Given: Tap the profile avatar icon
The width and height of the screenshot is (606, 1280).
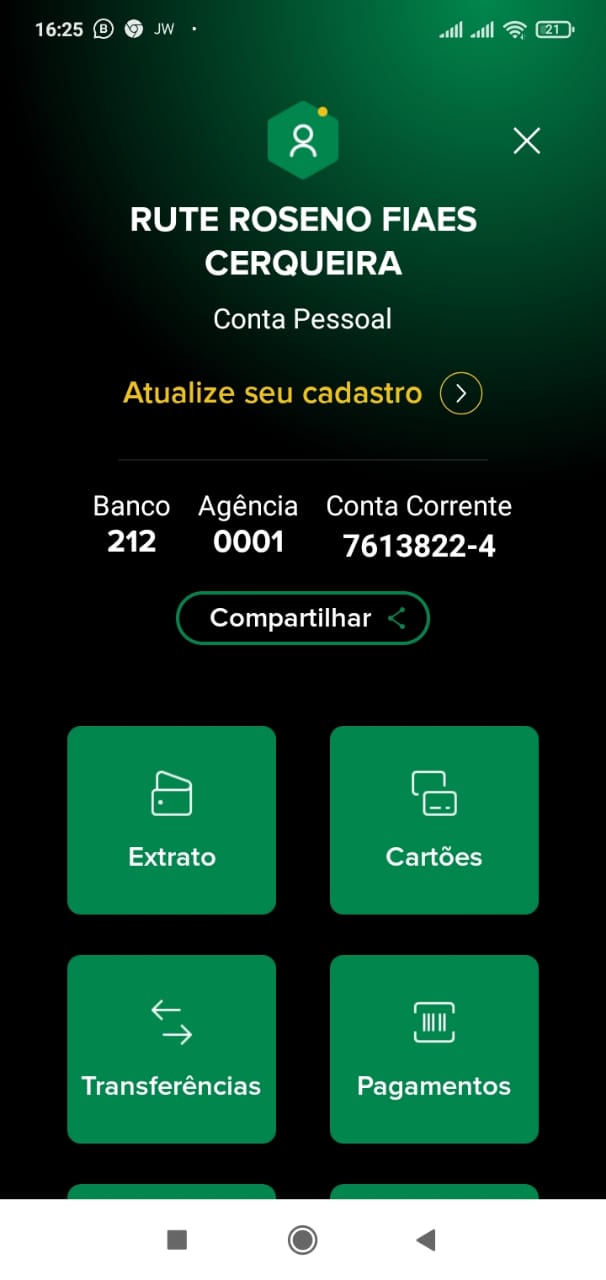Looking at the screenshot, I should click(302, 141).
